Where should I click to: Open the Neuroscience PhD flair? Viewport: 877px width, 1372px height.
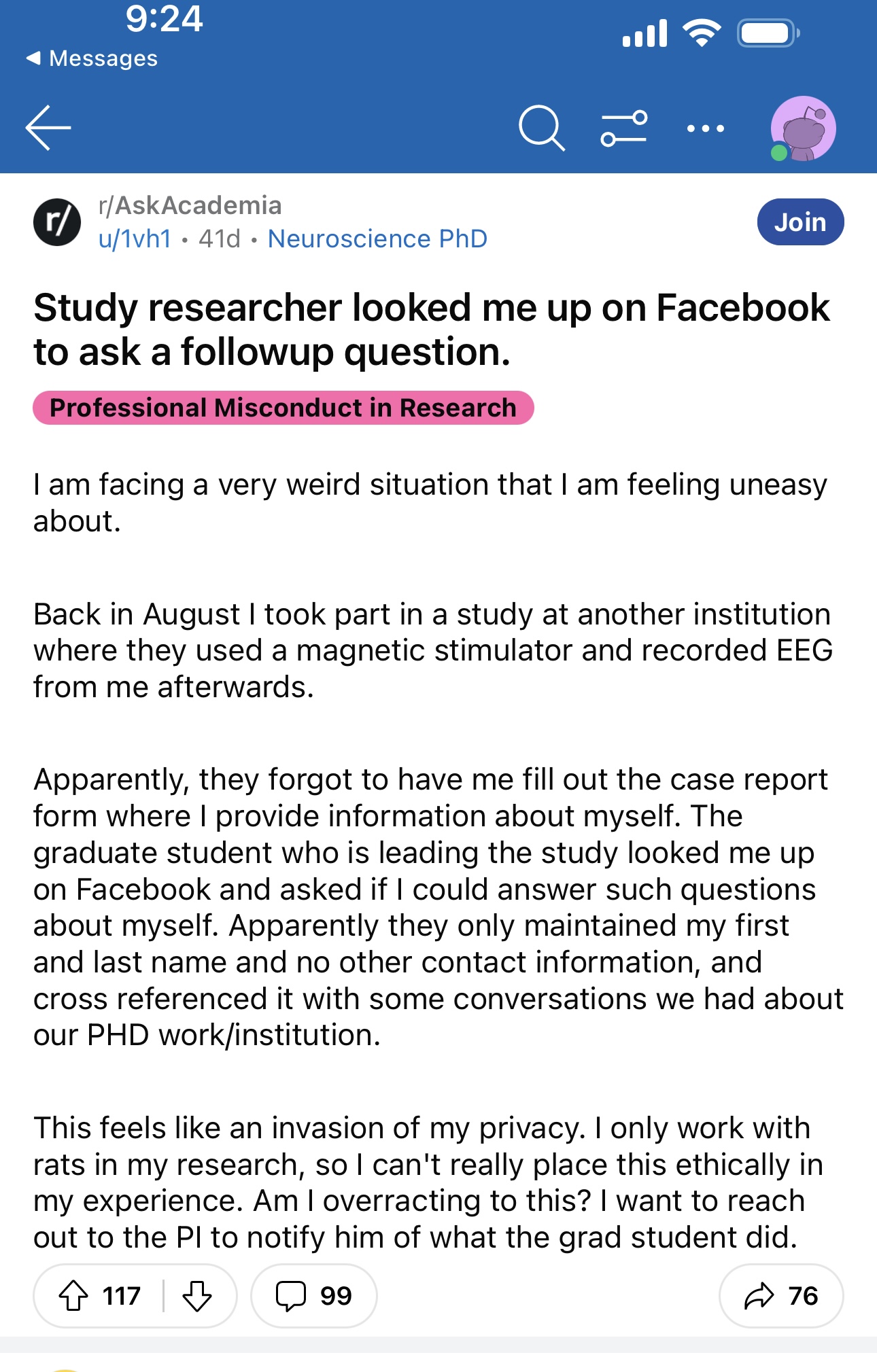click(377, 239)
